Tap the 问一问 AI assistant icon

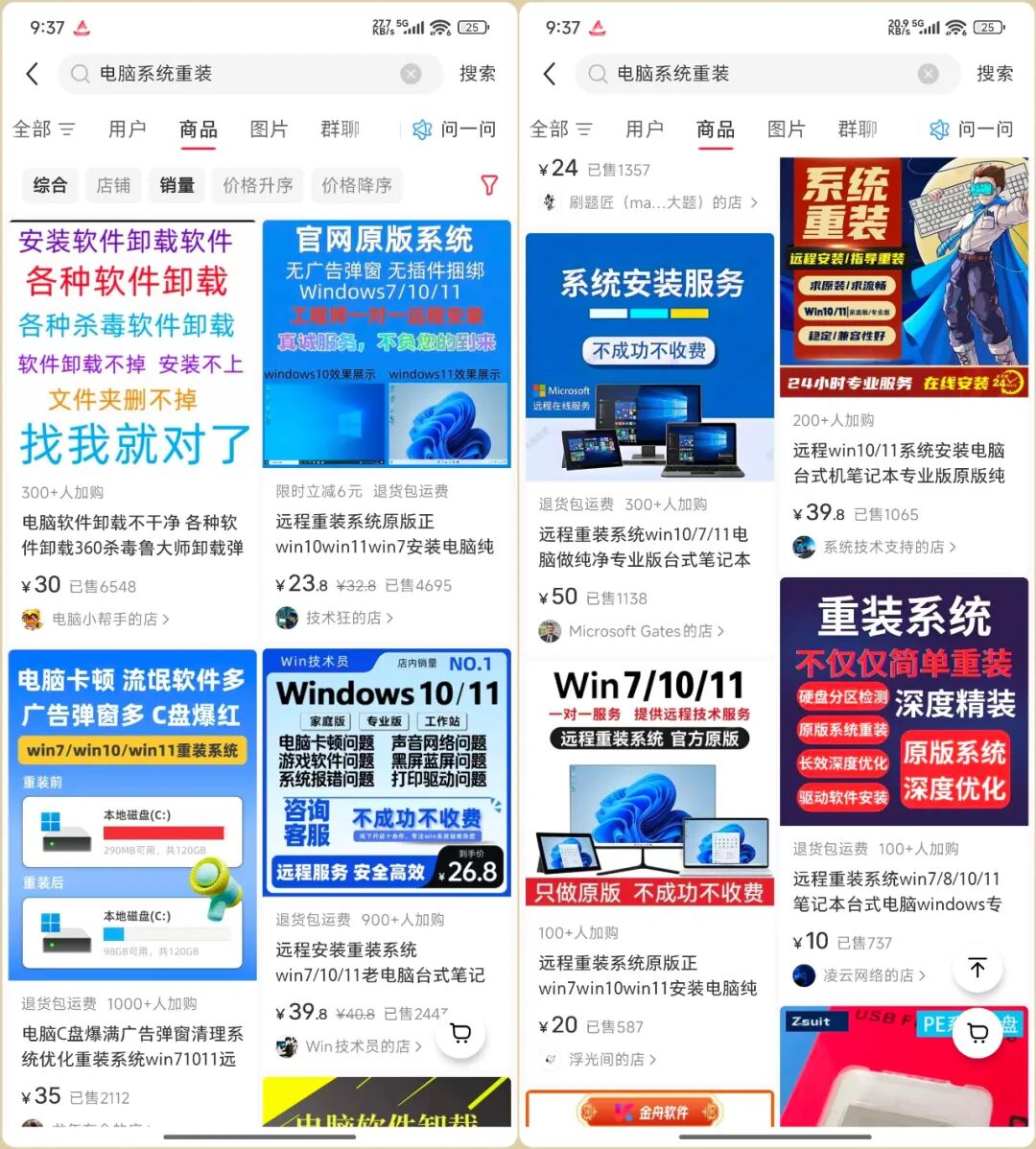(x=422, y=129)
